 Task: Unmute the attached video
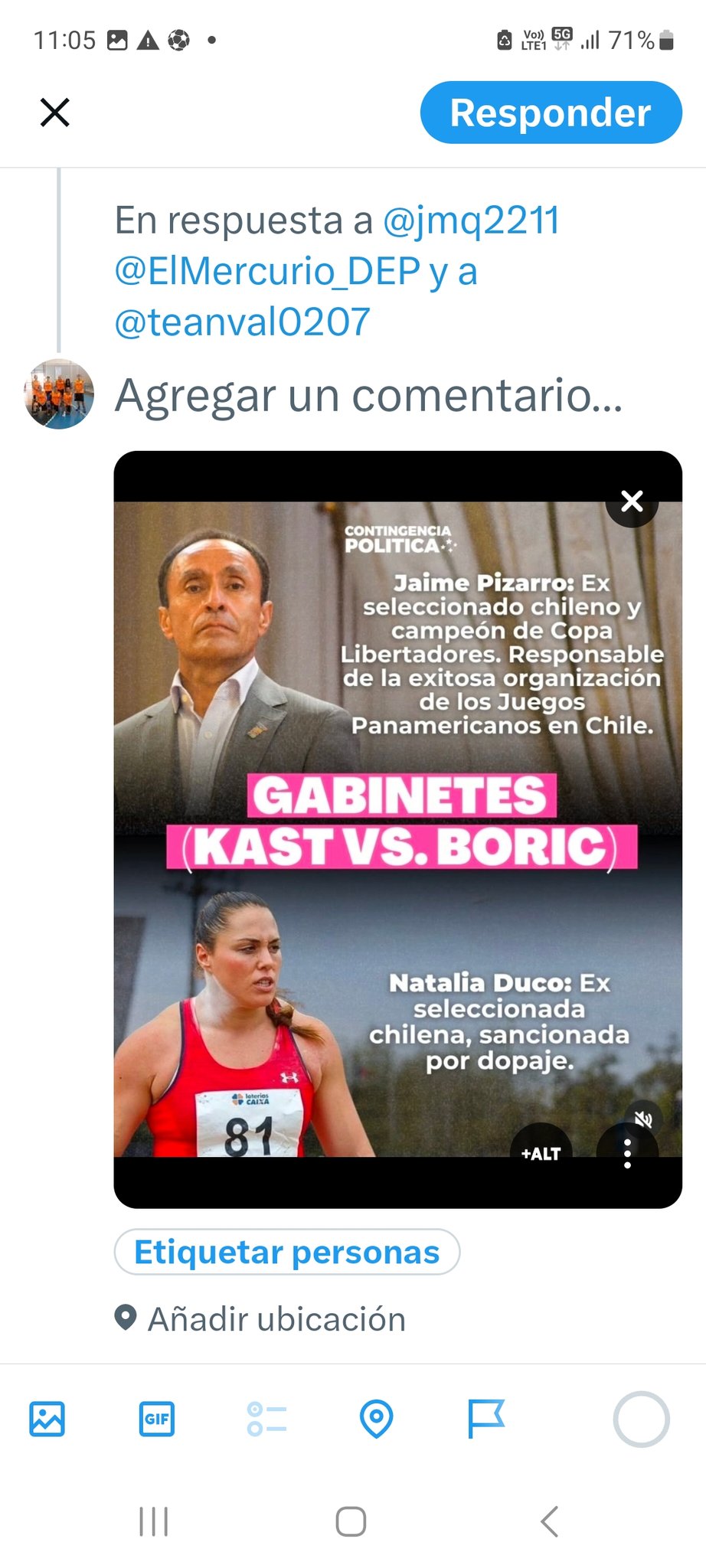643,1119
